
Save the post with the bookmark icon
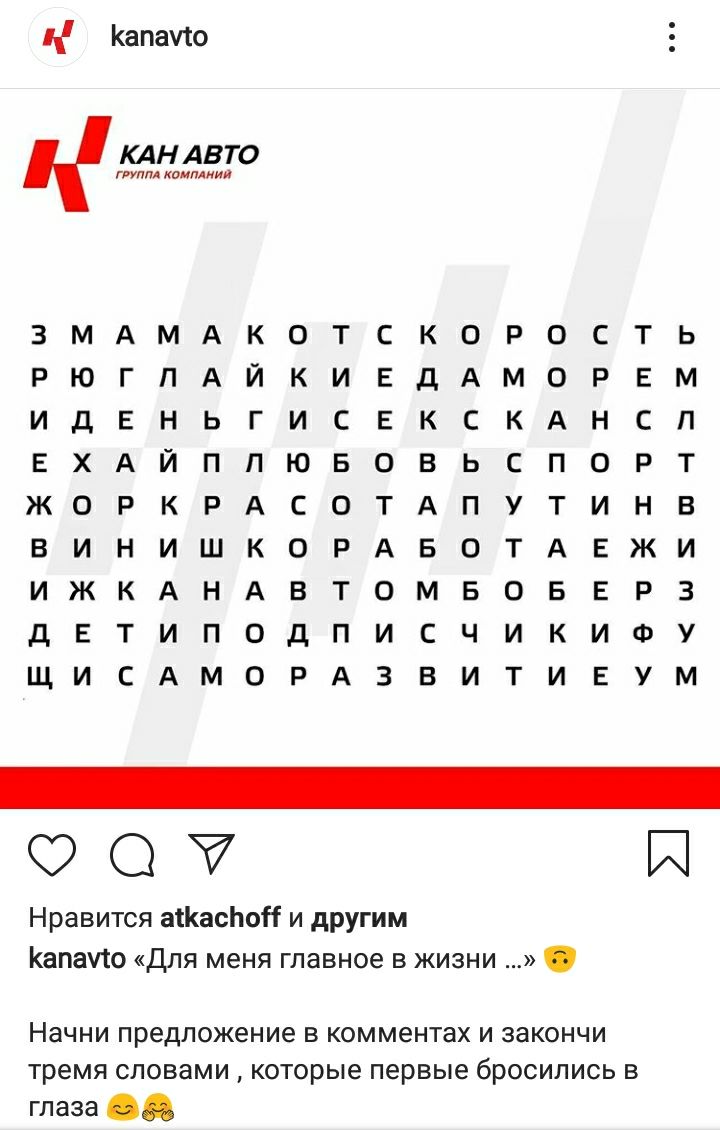[668, 854]
